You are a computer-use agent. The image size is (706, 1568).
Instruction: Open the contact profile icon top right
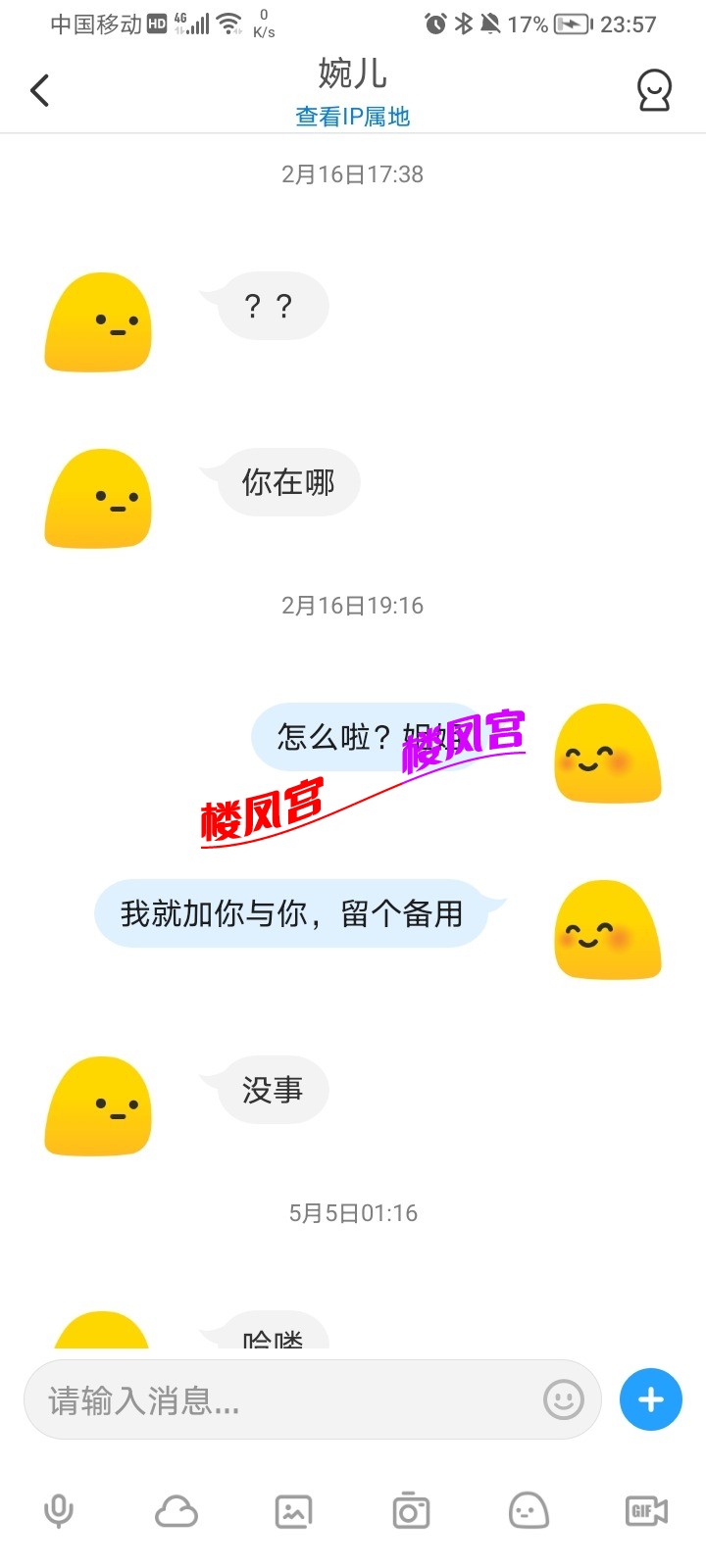[654, 89]
